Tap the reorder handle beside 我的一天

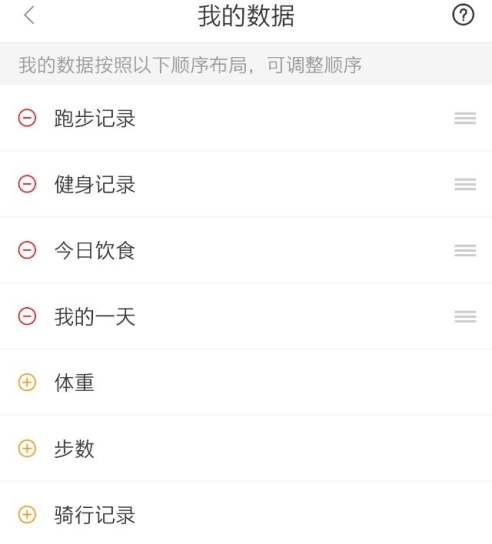coord(465,316)
